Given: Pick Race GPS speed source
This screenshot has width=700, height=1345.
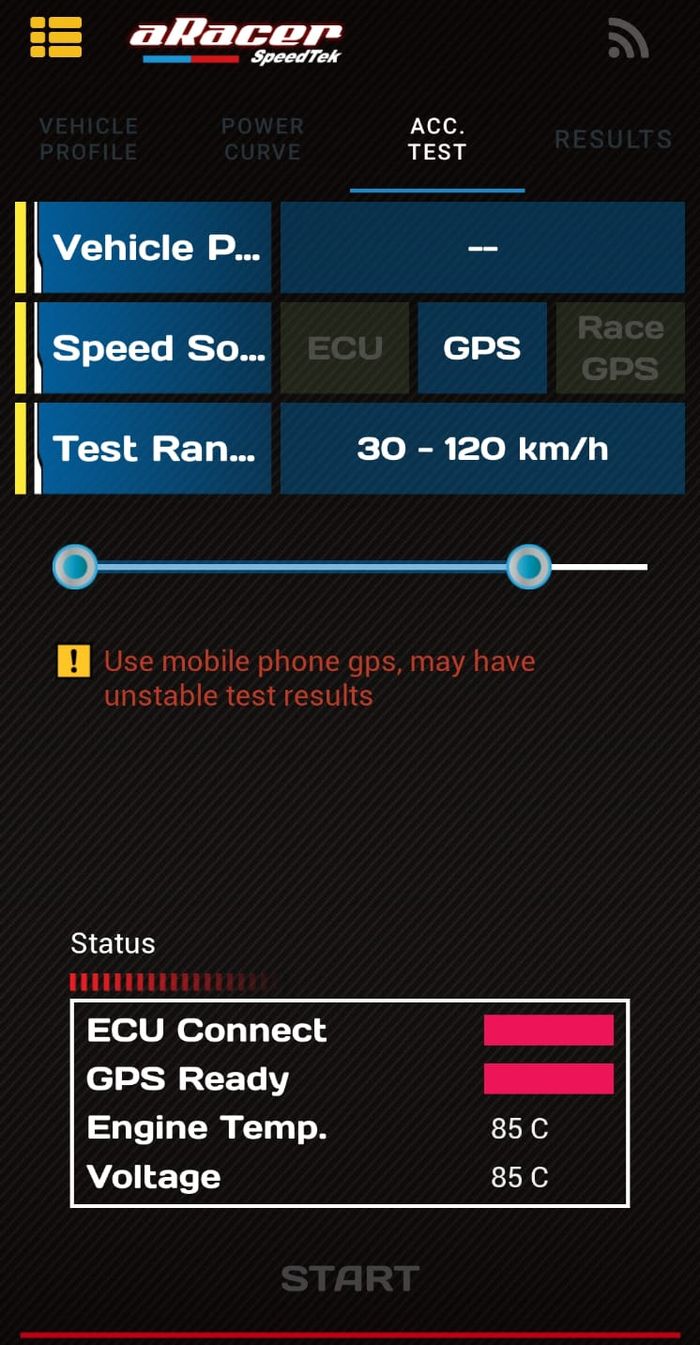Looking at the screenshot, I should click(x=620, y=348).
